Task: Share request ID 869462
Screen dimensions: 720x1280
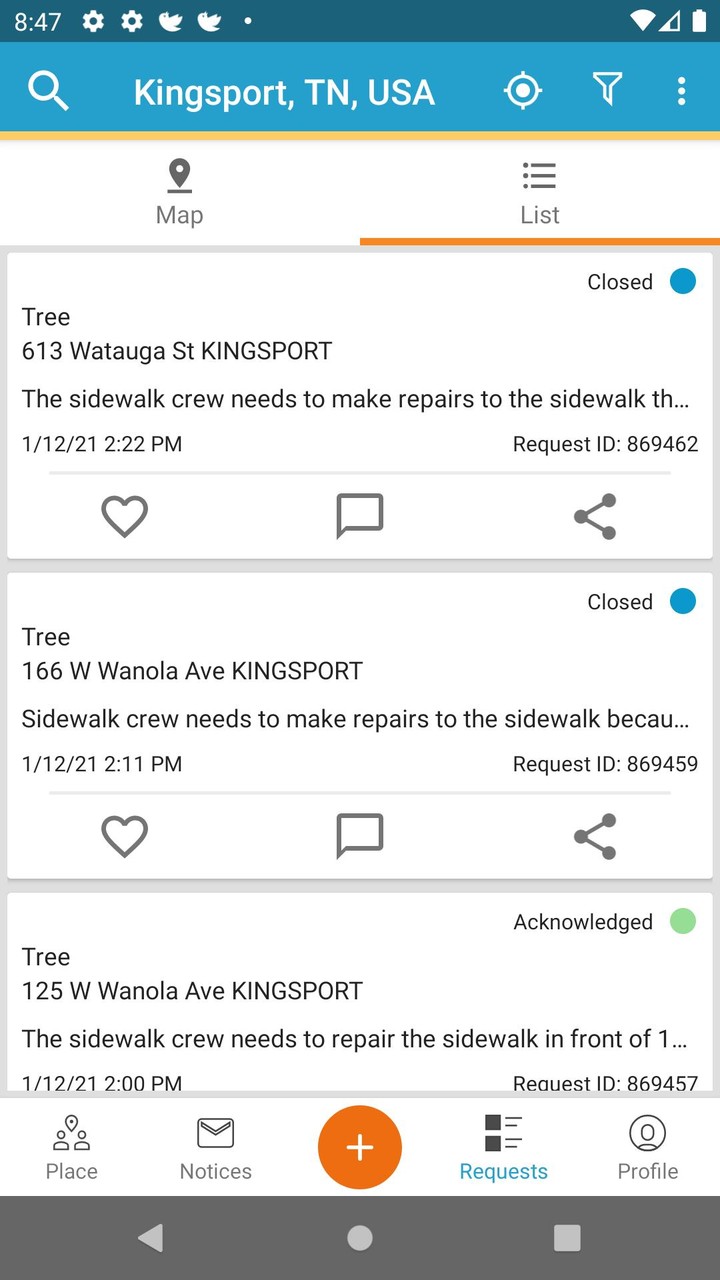Action: click(x=595, y=516)
